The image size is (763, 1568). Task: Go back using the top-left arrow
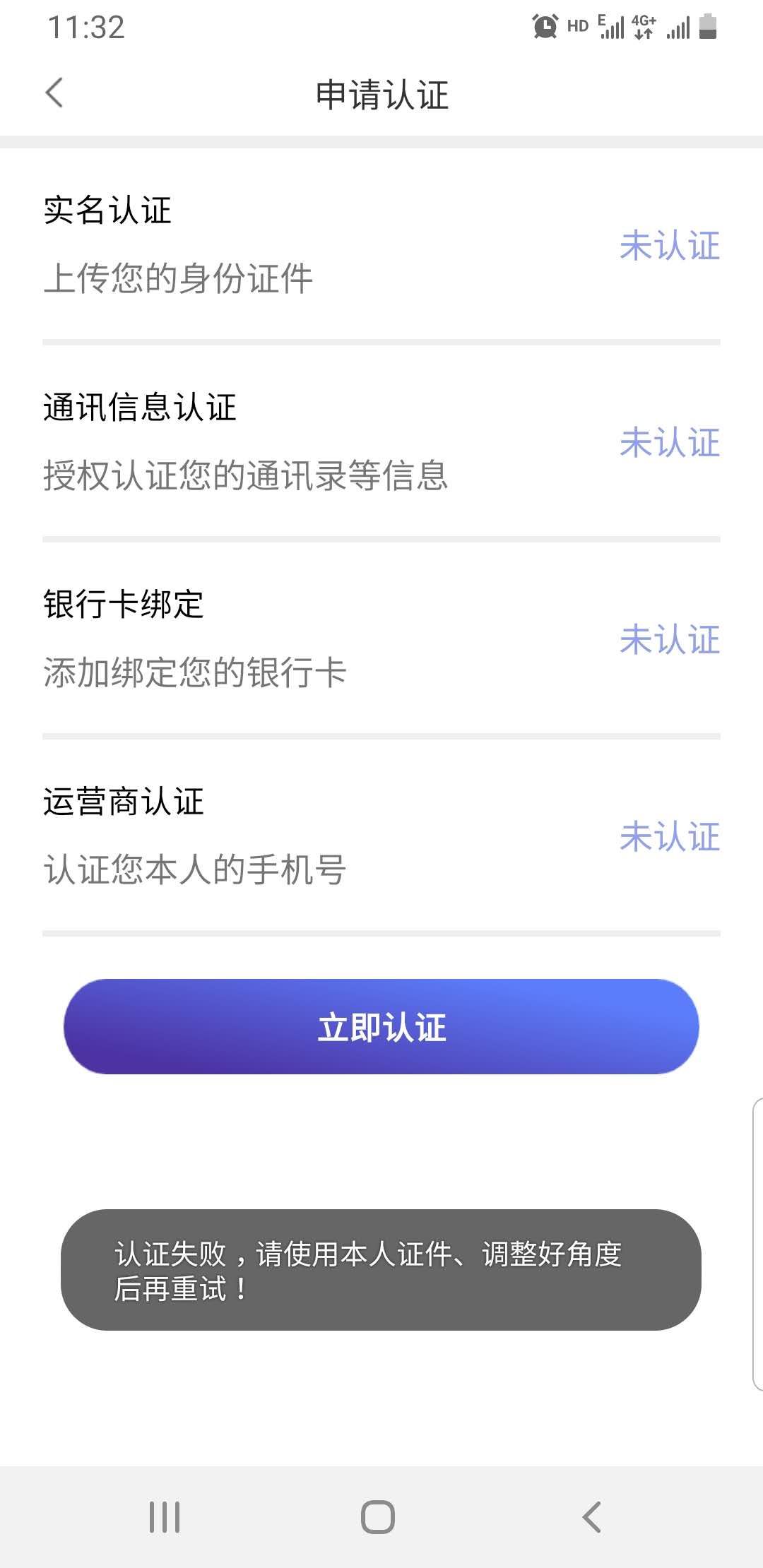[x=54, y=93]
